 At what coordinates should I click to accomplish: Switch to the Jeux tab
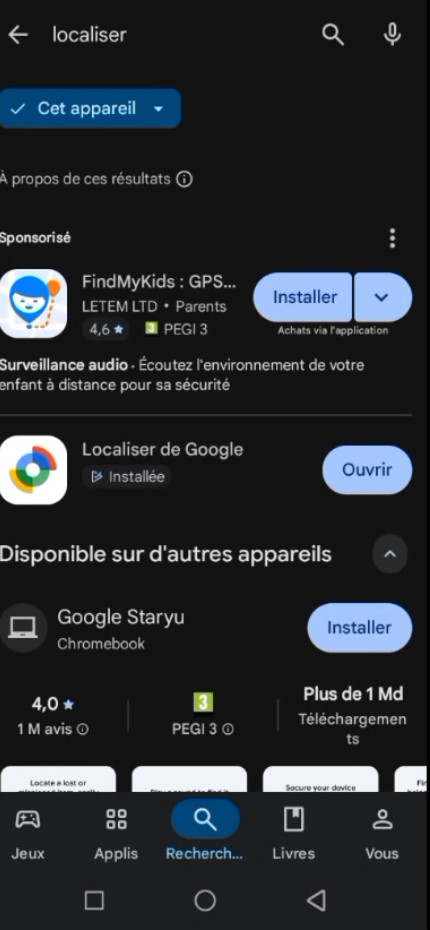28,835
